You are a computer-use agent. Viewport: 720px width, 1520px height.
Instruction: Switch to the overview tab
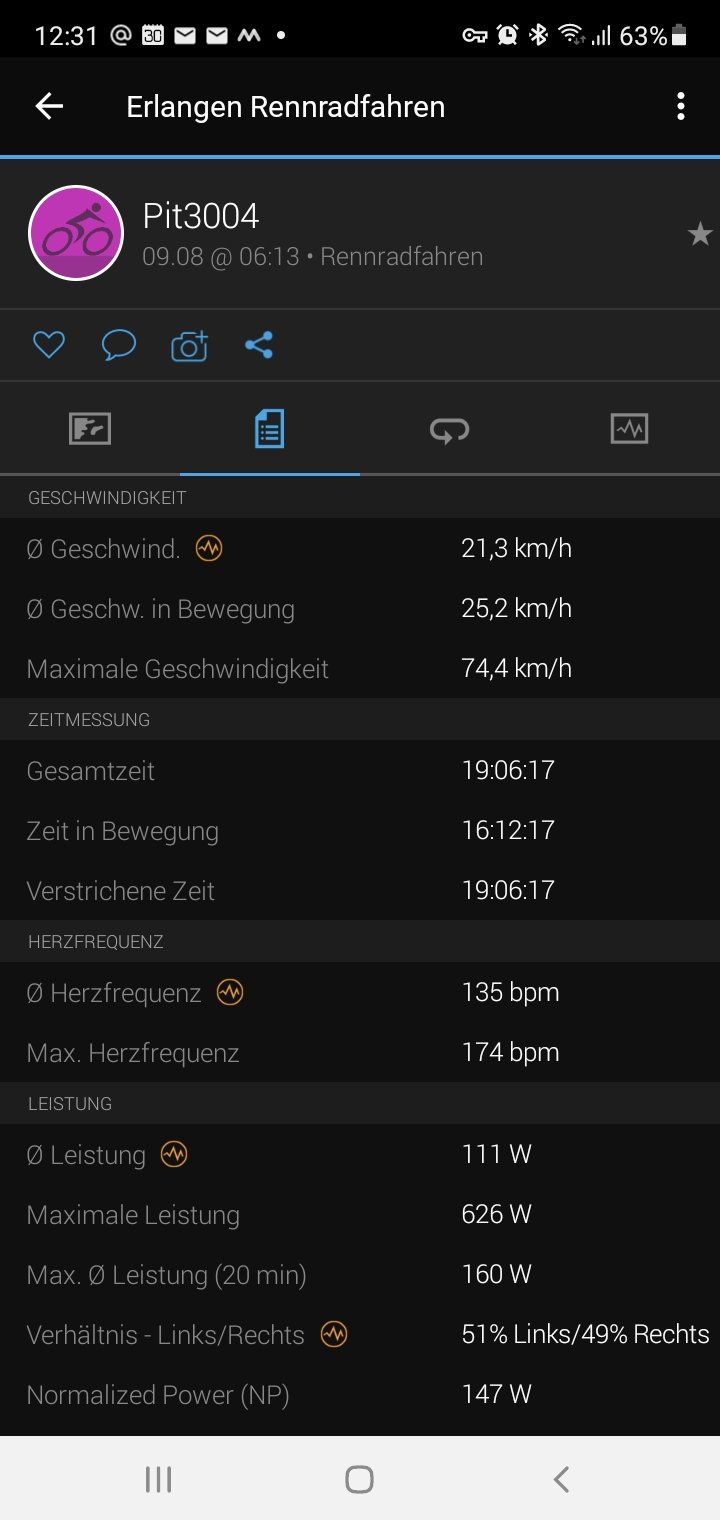click(x=90, y=429)
